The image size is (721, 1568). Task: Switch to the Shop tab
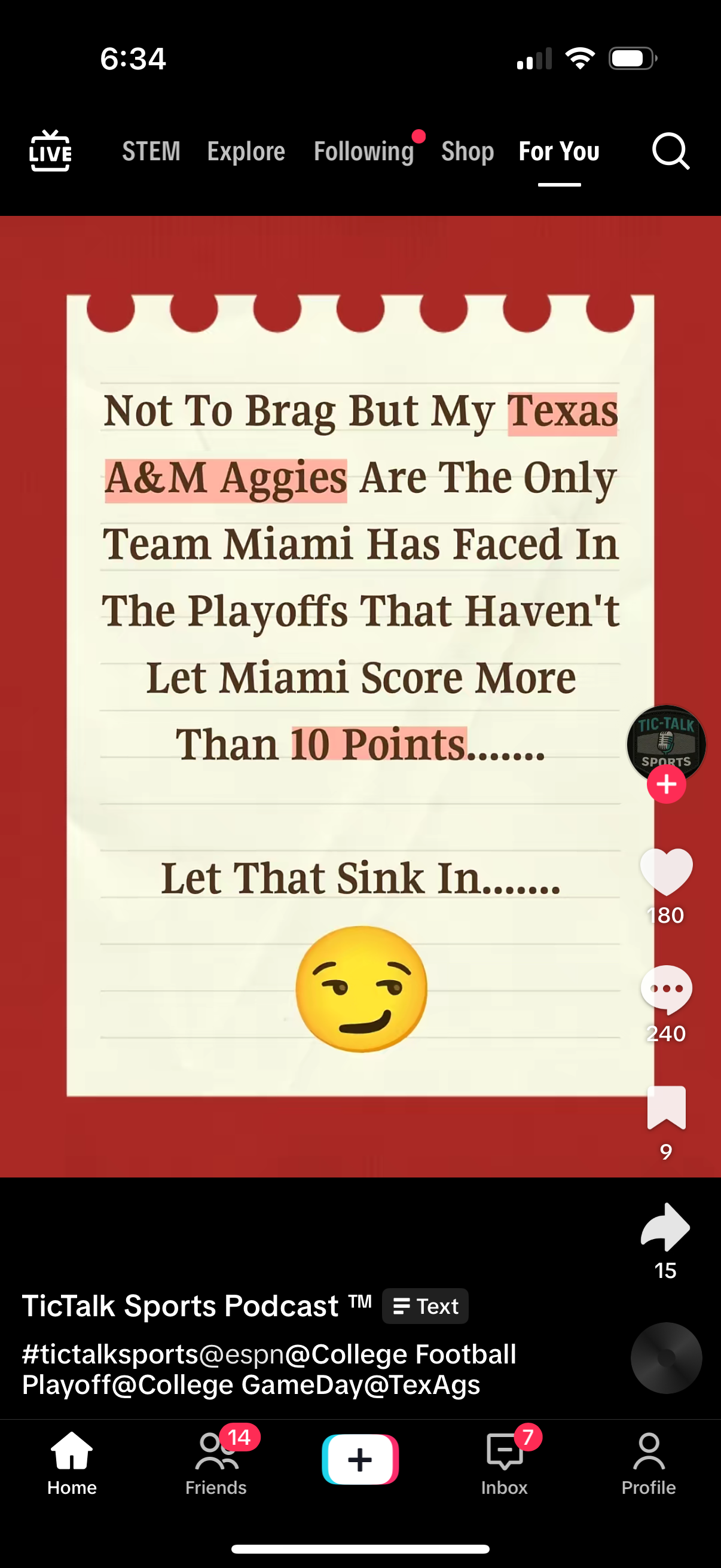tap(468, 151)
